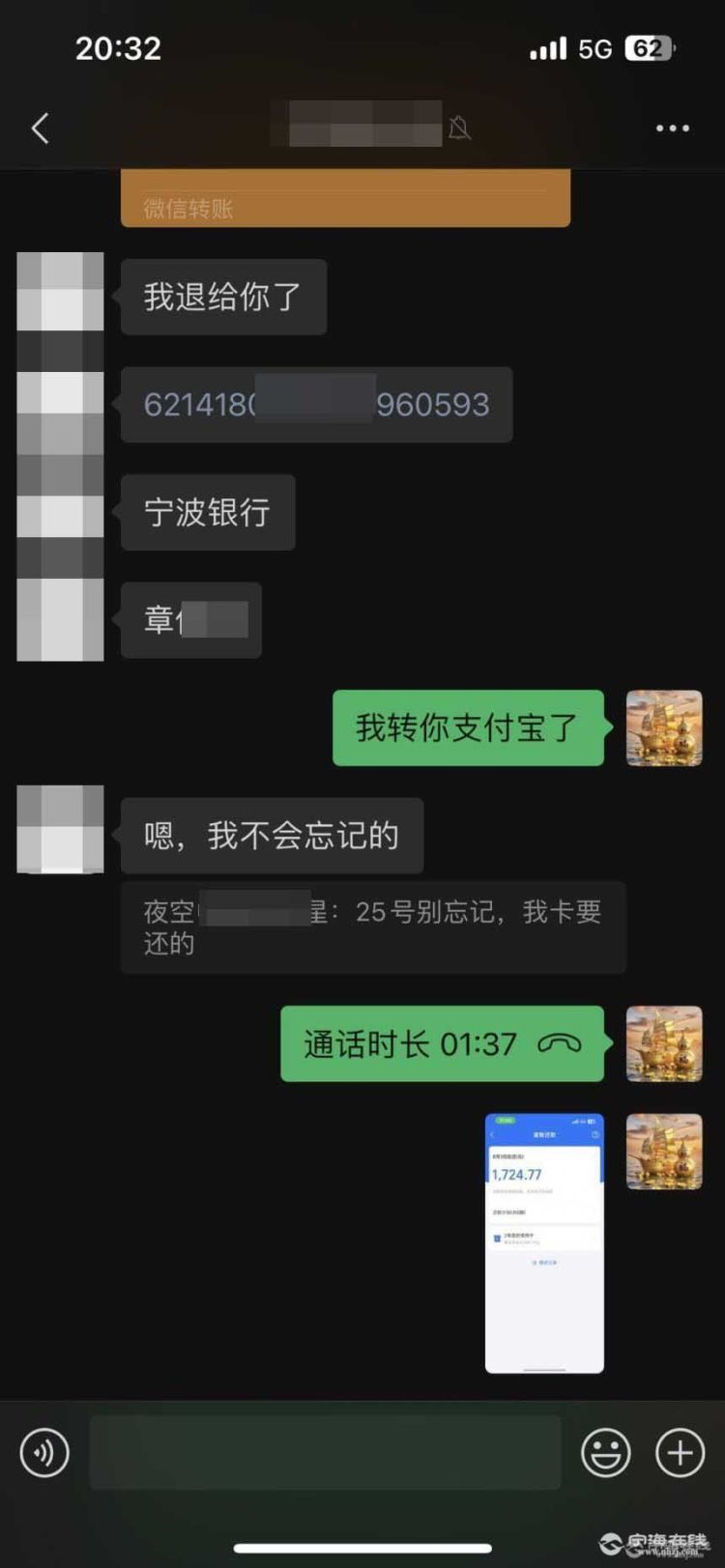Go back to the chat list
Image resolution: width=725 pixels, height=1568 pixels.
[40, 128]
